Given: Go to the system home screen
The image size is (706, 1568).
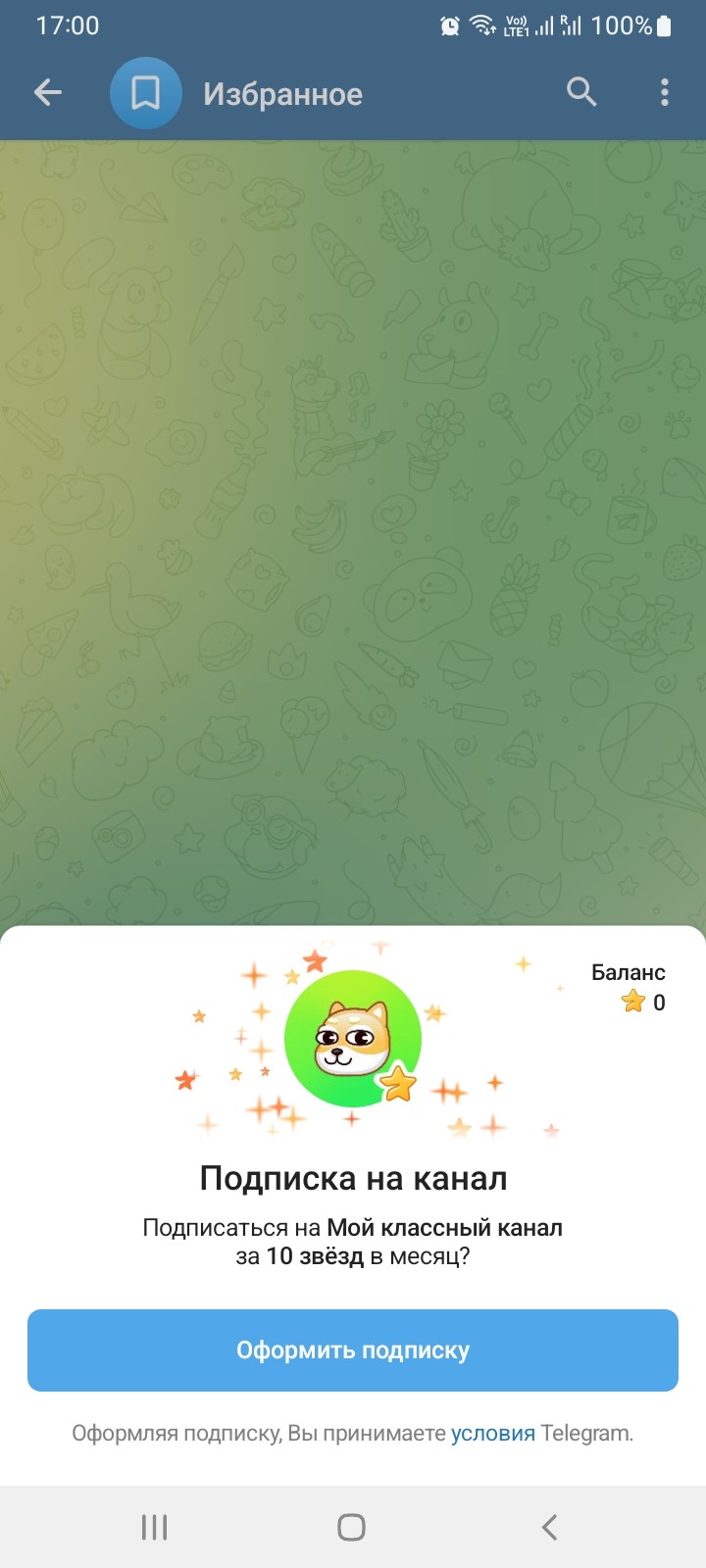Looking at the screenshot, I should (351, 1526).
